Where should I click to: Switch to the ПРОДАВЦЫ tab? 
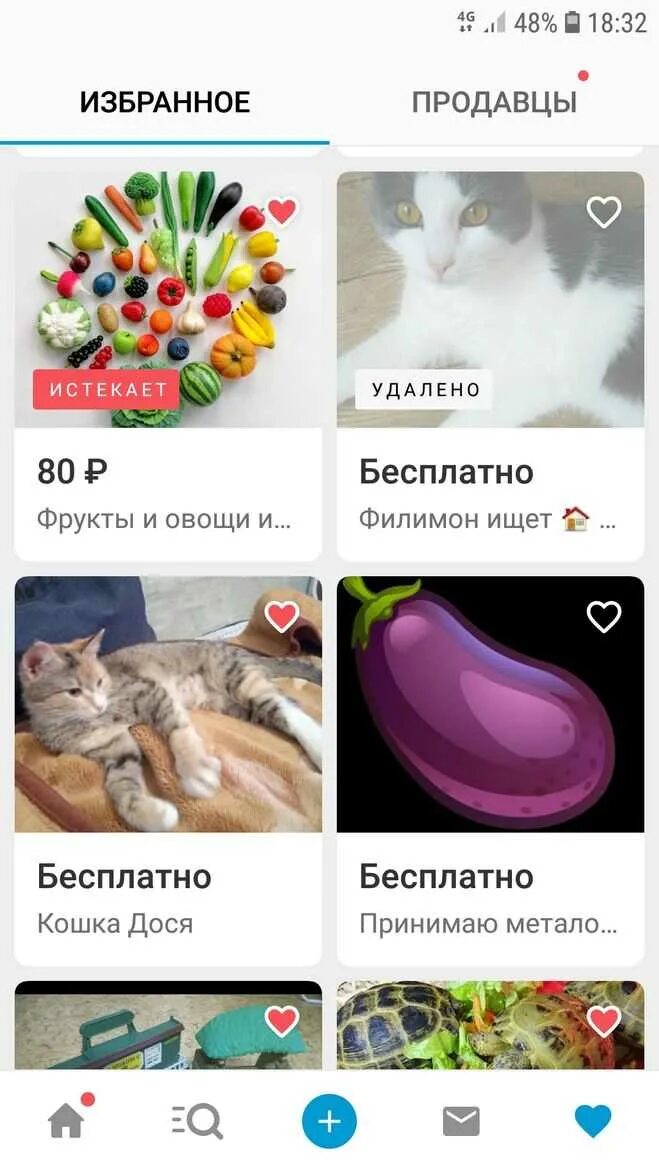coord(494,102)
